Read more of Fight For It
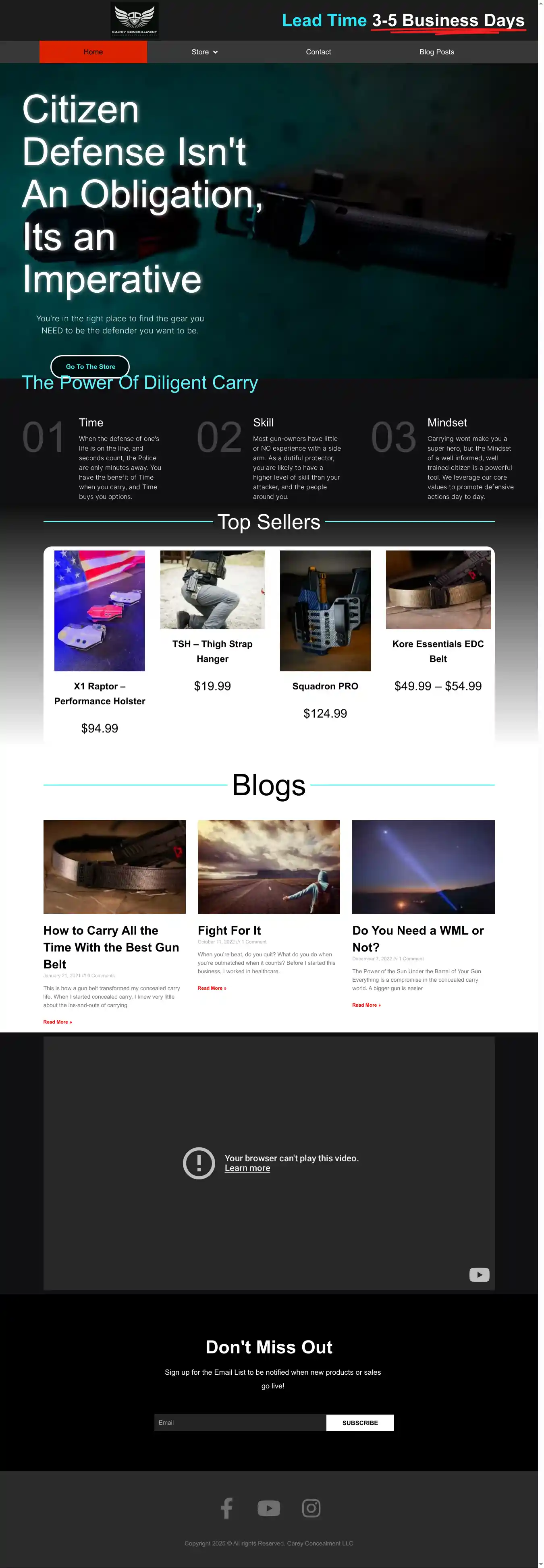The image size is (544, 1568). click(x=212, y=988)
